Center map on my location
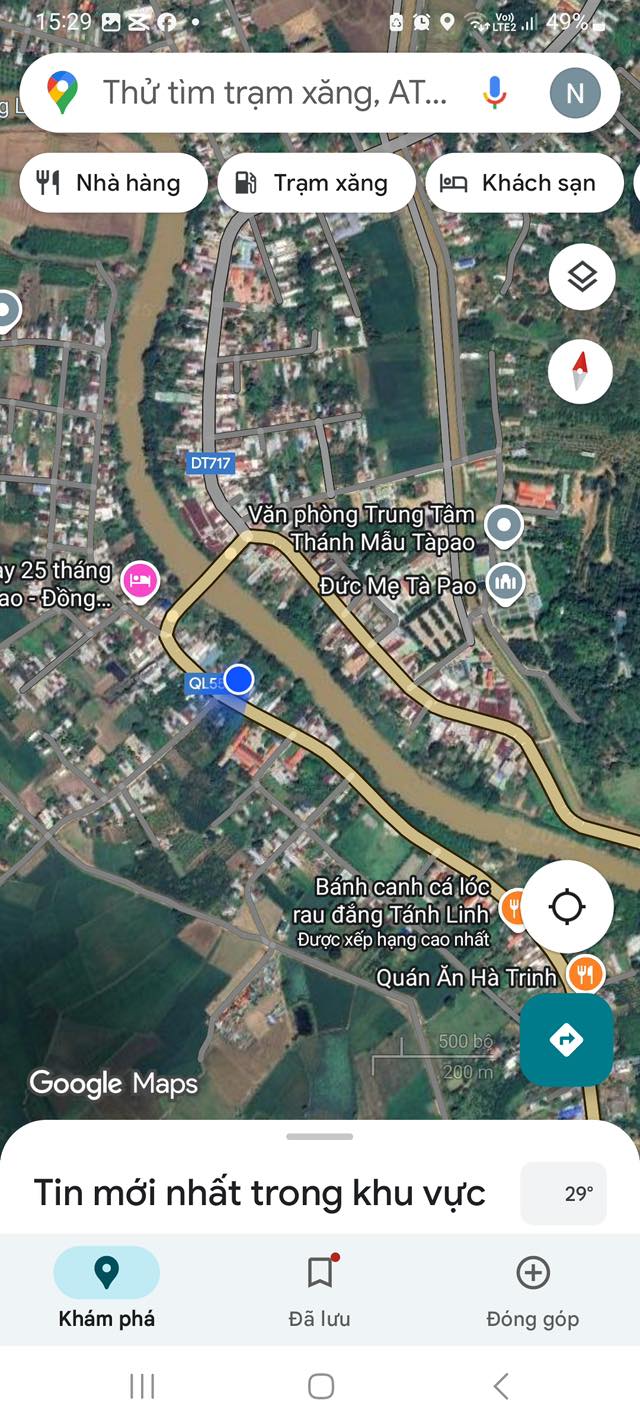Image resolution: width=640 pixels, height=1426 pixels. [x=567, y=907]
